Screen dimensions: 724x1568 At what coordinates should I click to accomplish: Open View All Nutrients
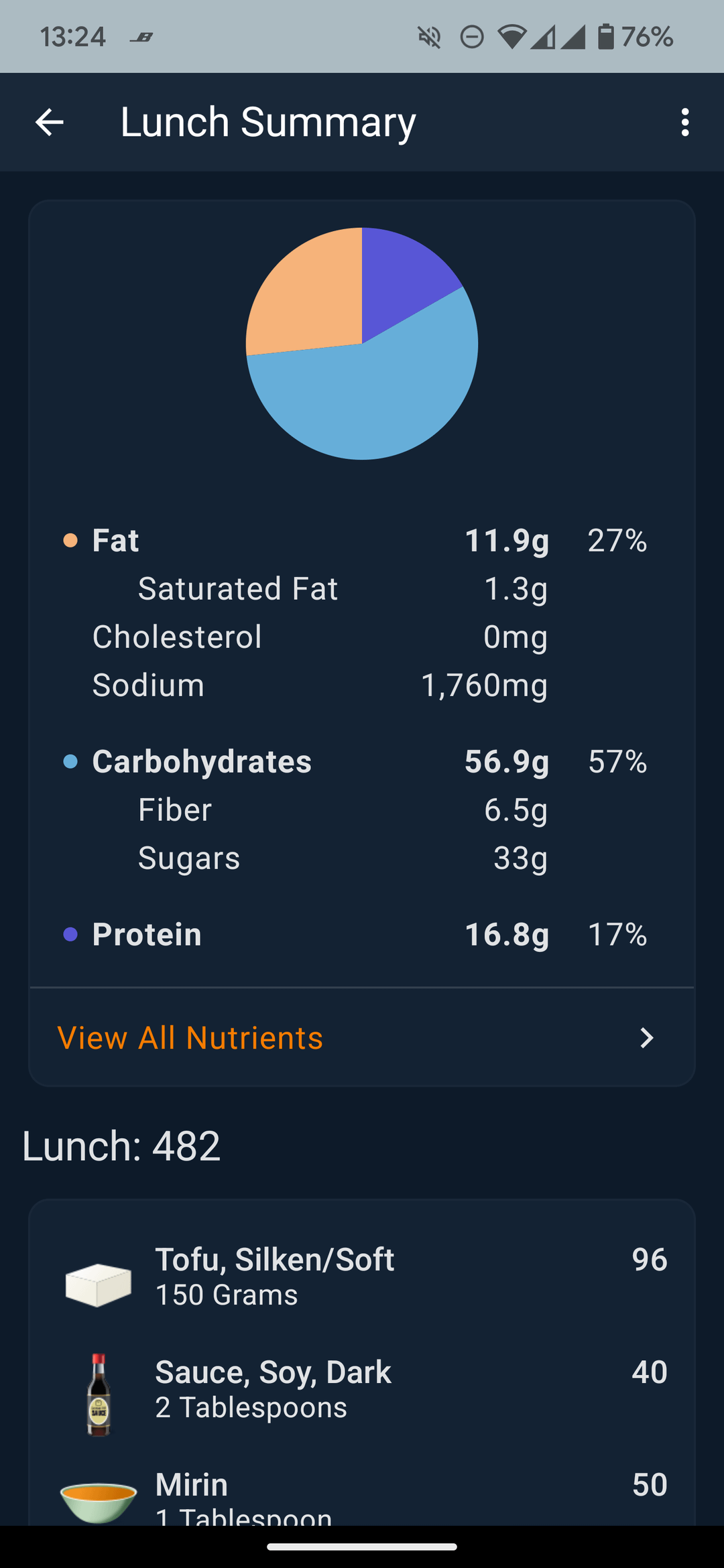point(362,1037)
